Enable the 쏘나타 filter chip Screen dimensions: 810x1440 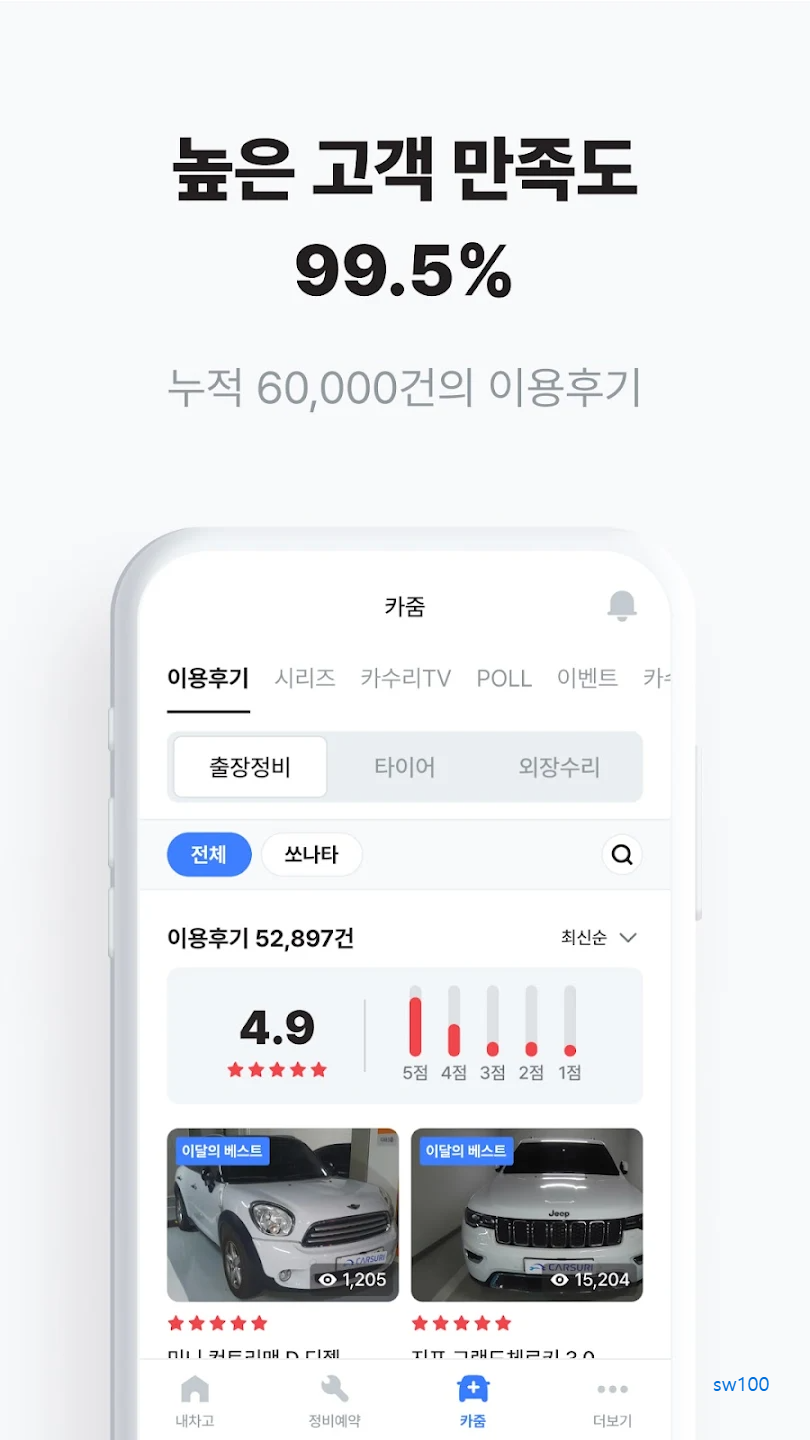point(311,854)
